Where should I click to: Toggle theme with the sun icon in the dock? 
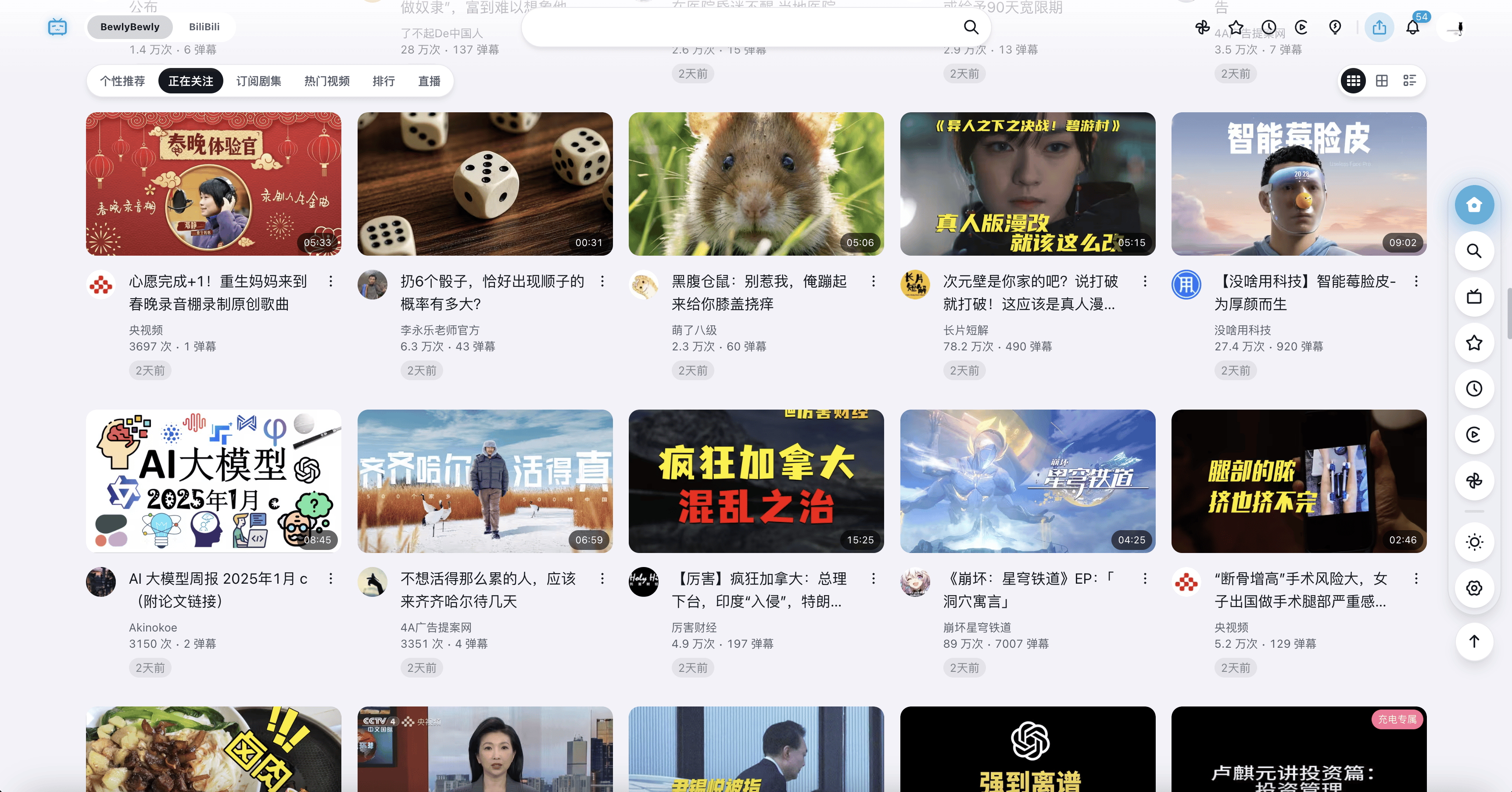tap(1474, 542)
